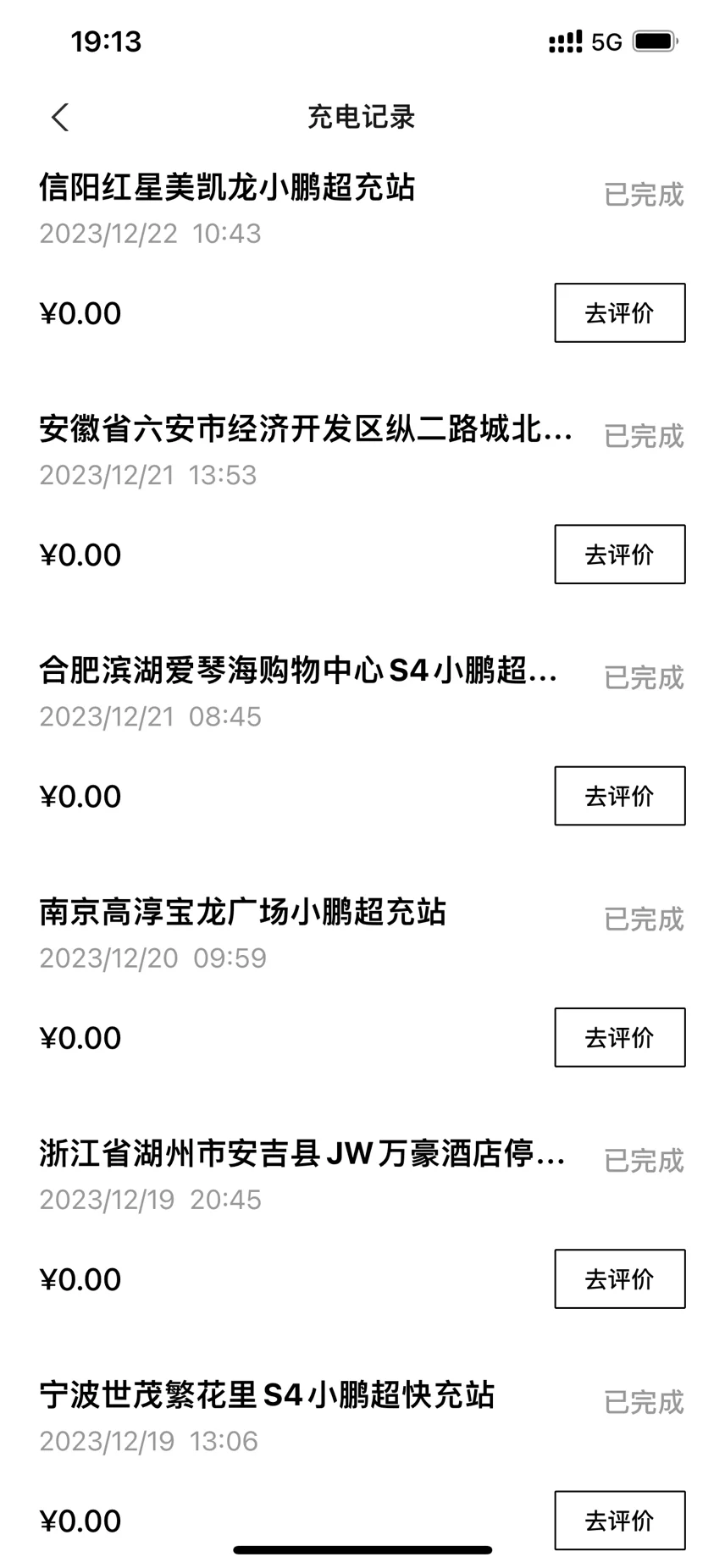Tap 去评价 for 合肥滨湖爱琴海购物中心 record
Screen dimensions: 725x1568
pyautogui.click(x=620, y=796)
